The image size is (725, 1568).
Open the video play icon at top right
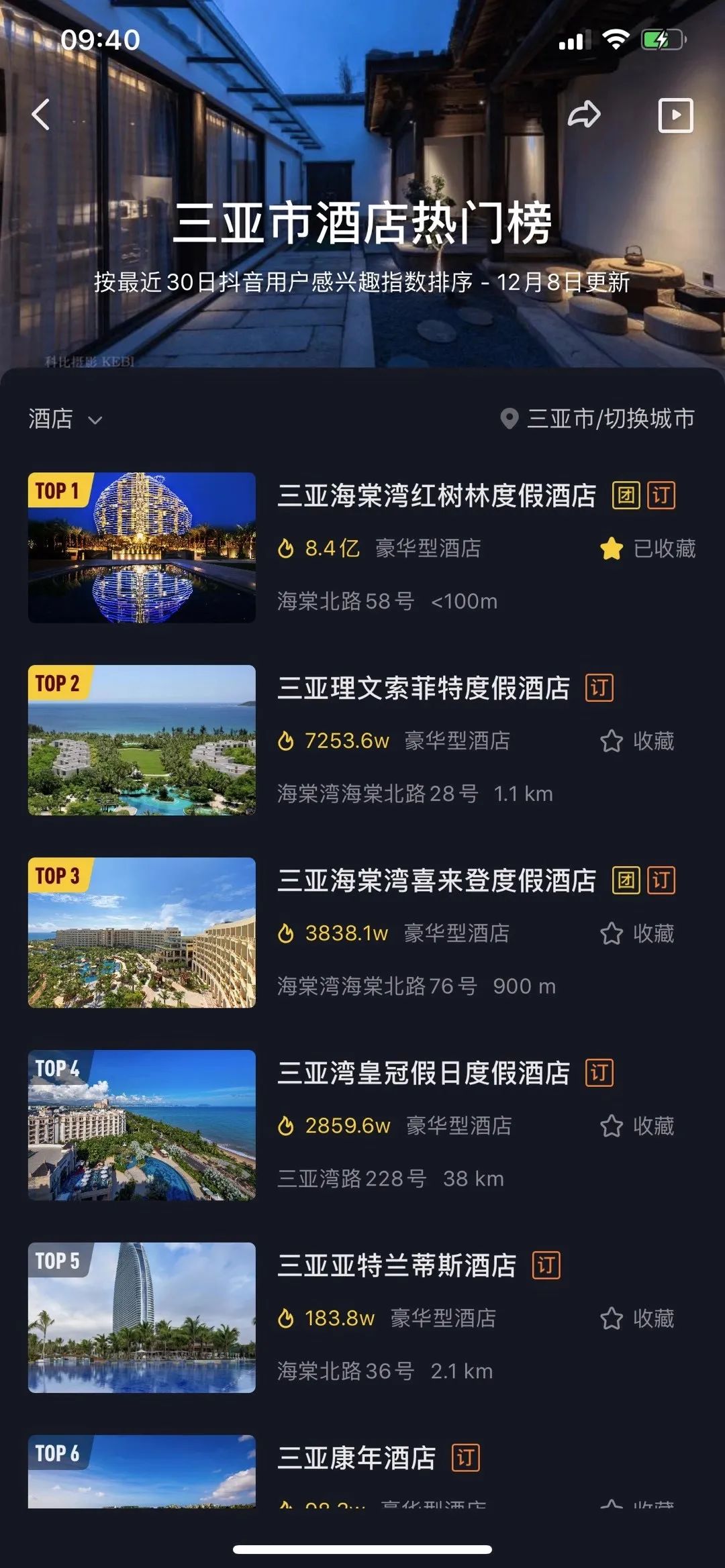click(675, 115)
